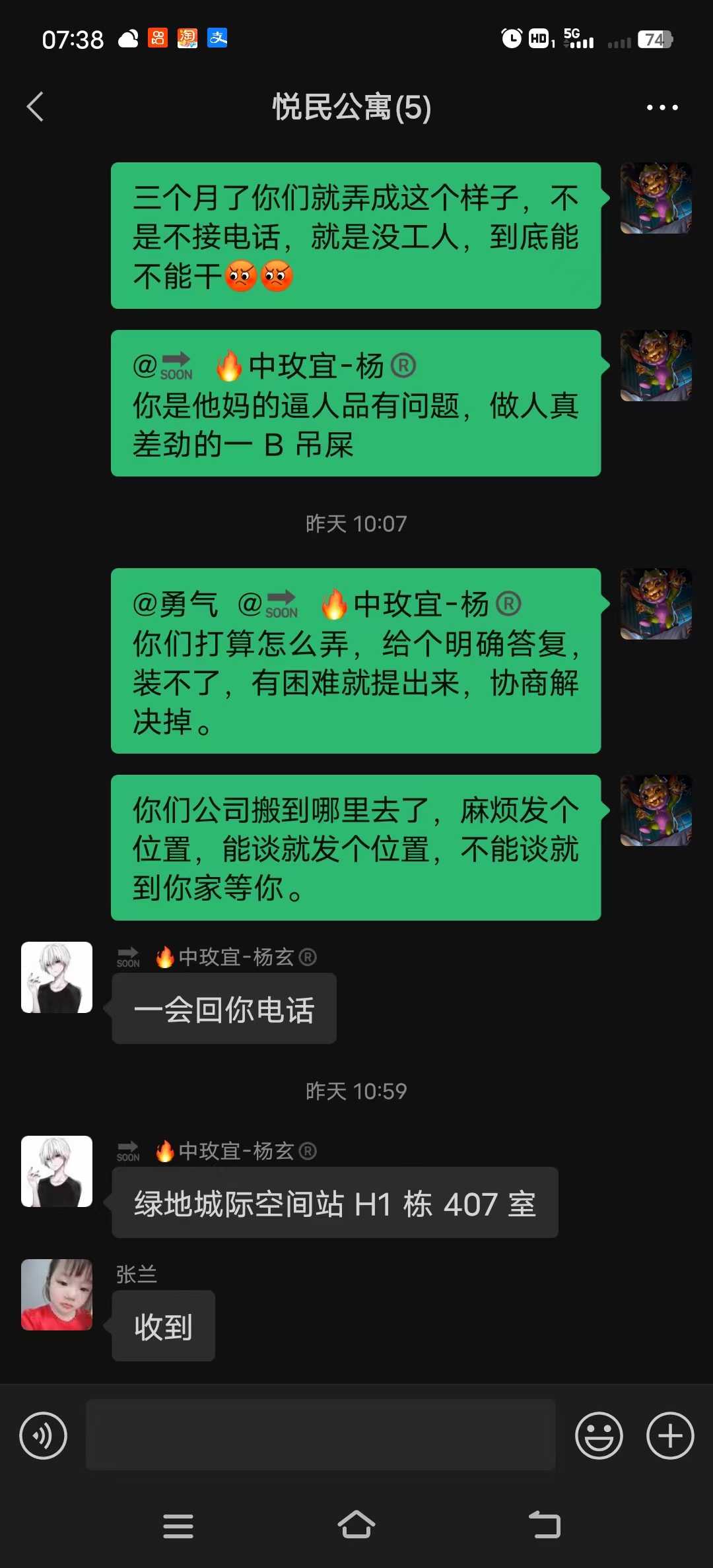Open the emoji sticker panel
This screenshot has width=713, height=1568.
599,1435
